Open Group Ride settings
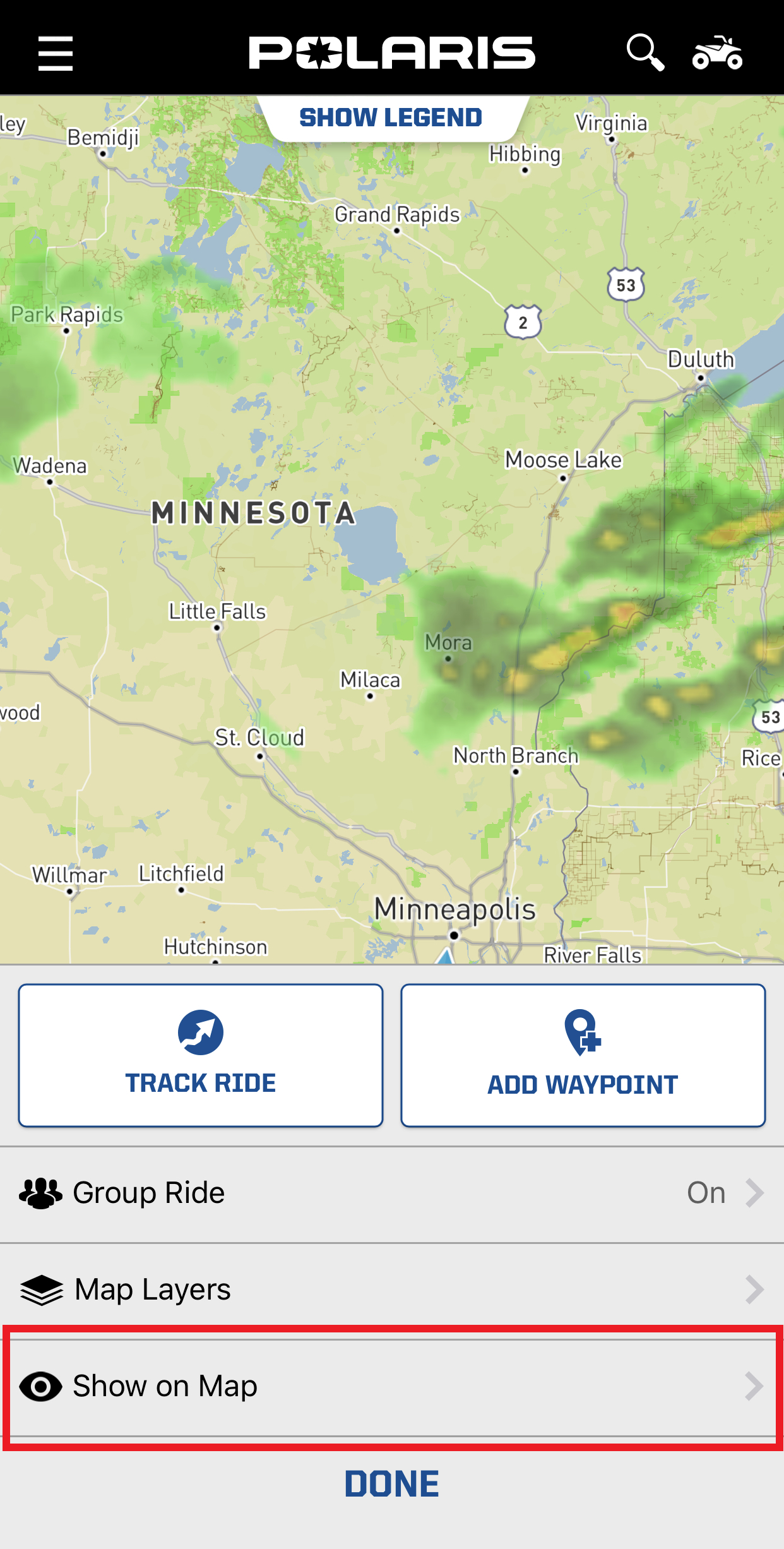 pos(391,1193)
